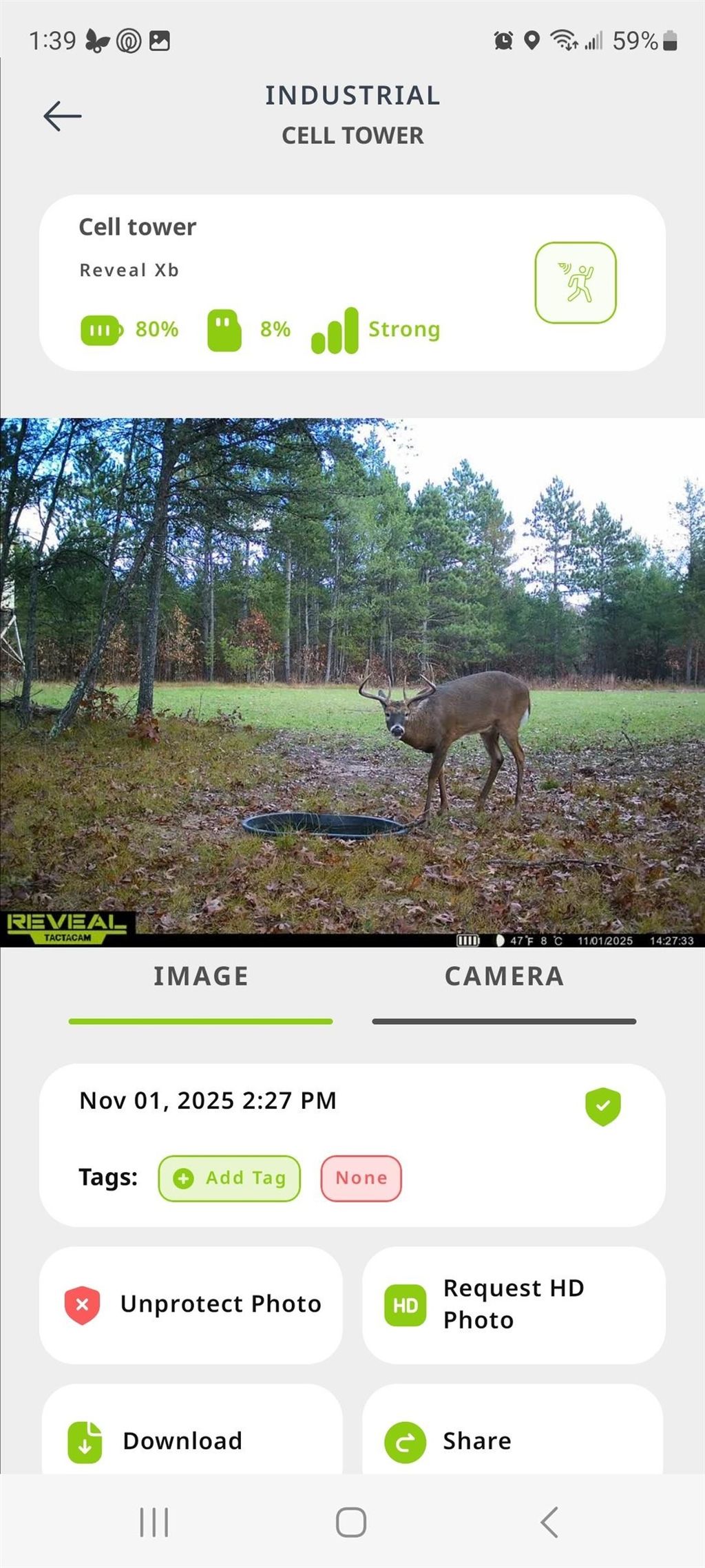The width and height of the screenshot is (705, 1568).
Task: Tap the motion detection icon button
Action: [x=575, y=282]
